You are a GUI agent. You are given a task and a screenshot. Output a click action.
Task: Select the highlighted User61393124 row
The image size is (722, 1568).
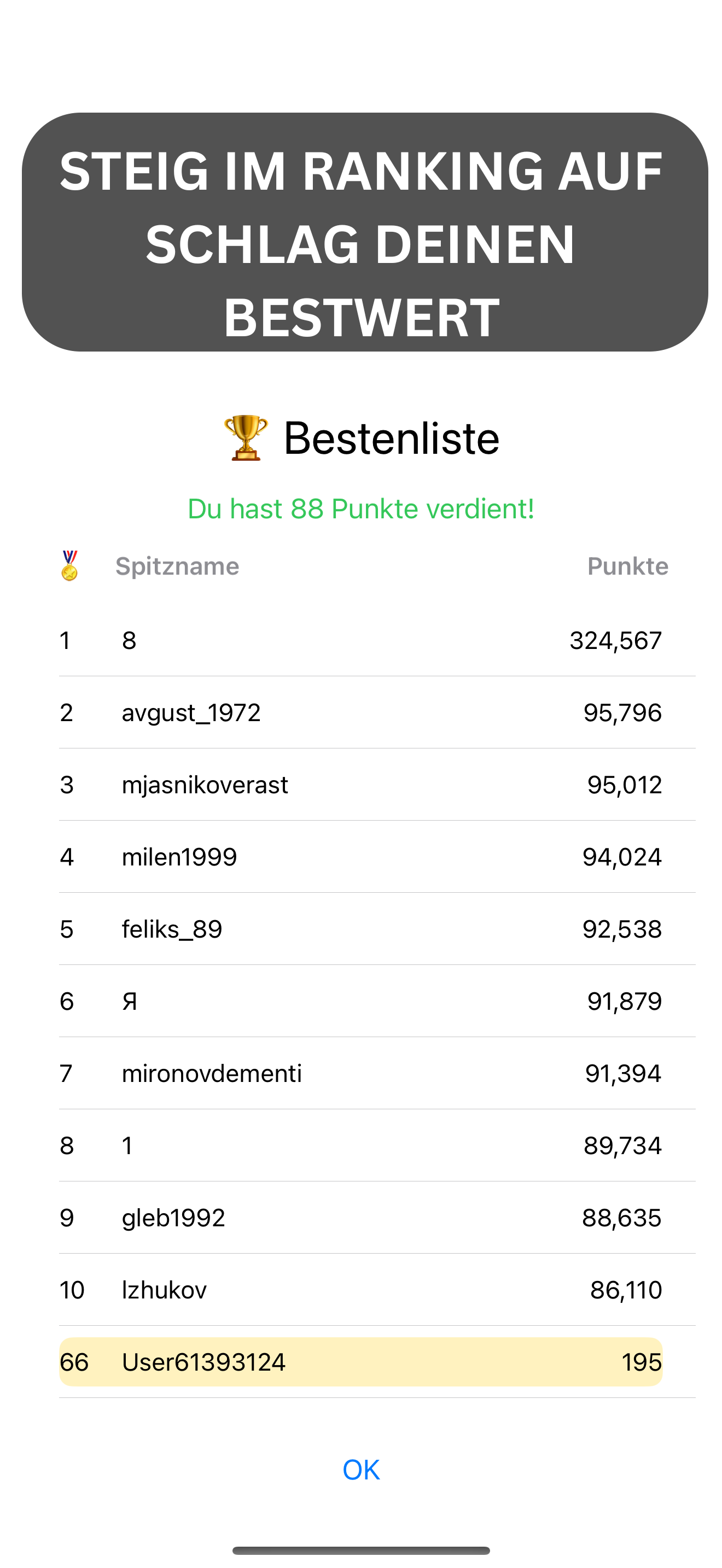click(x=361, y=1362)
